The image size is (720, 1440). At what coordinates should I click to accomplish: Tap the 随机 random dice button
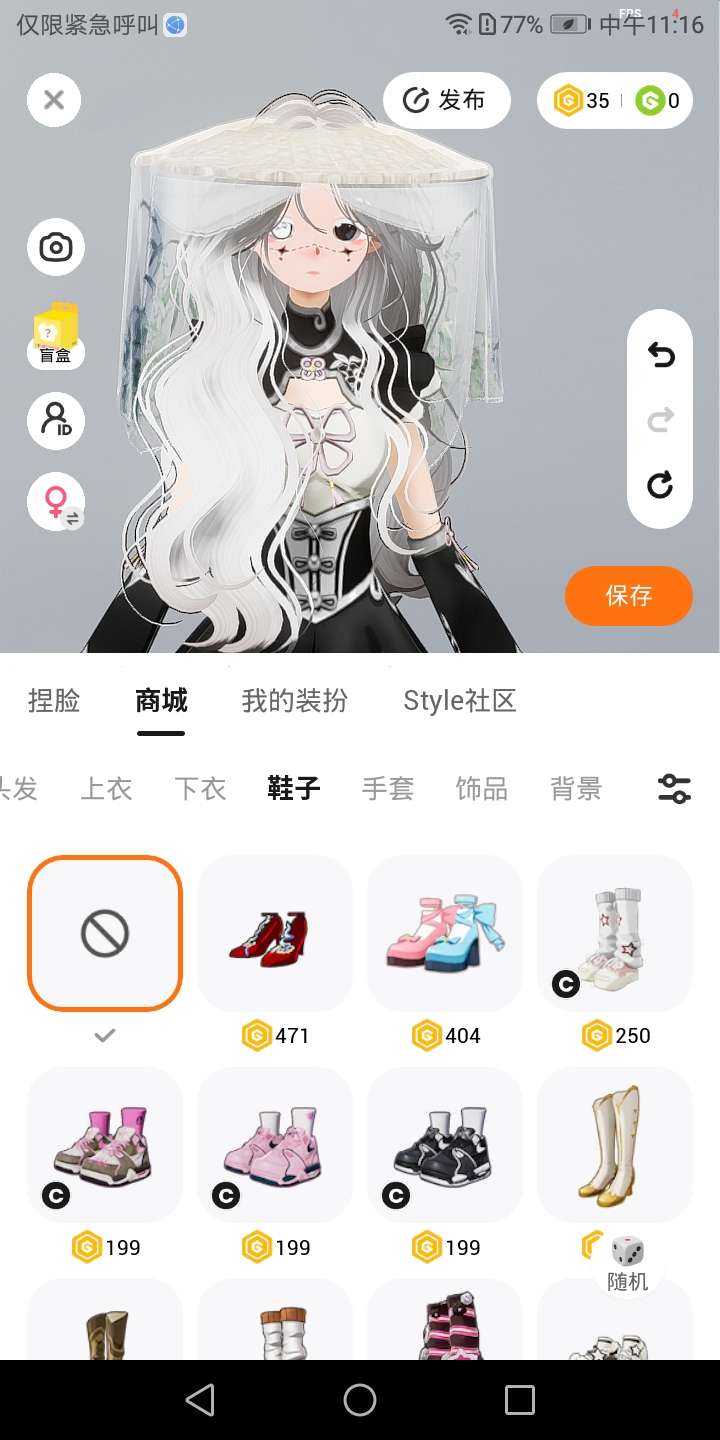(628, 1262)
